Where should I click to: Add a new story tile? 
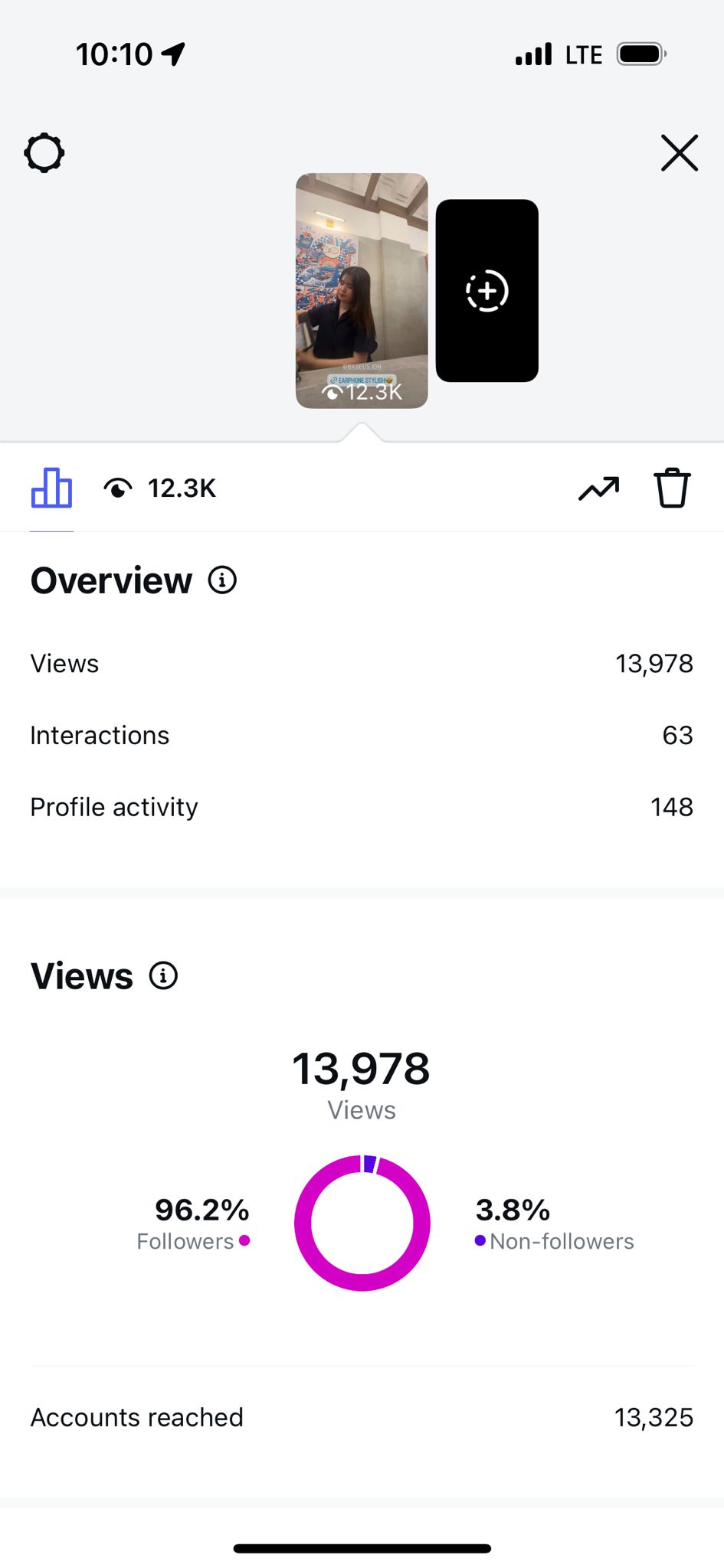(x=487, y=291)
